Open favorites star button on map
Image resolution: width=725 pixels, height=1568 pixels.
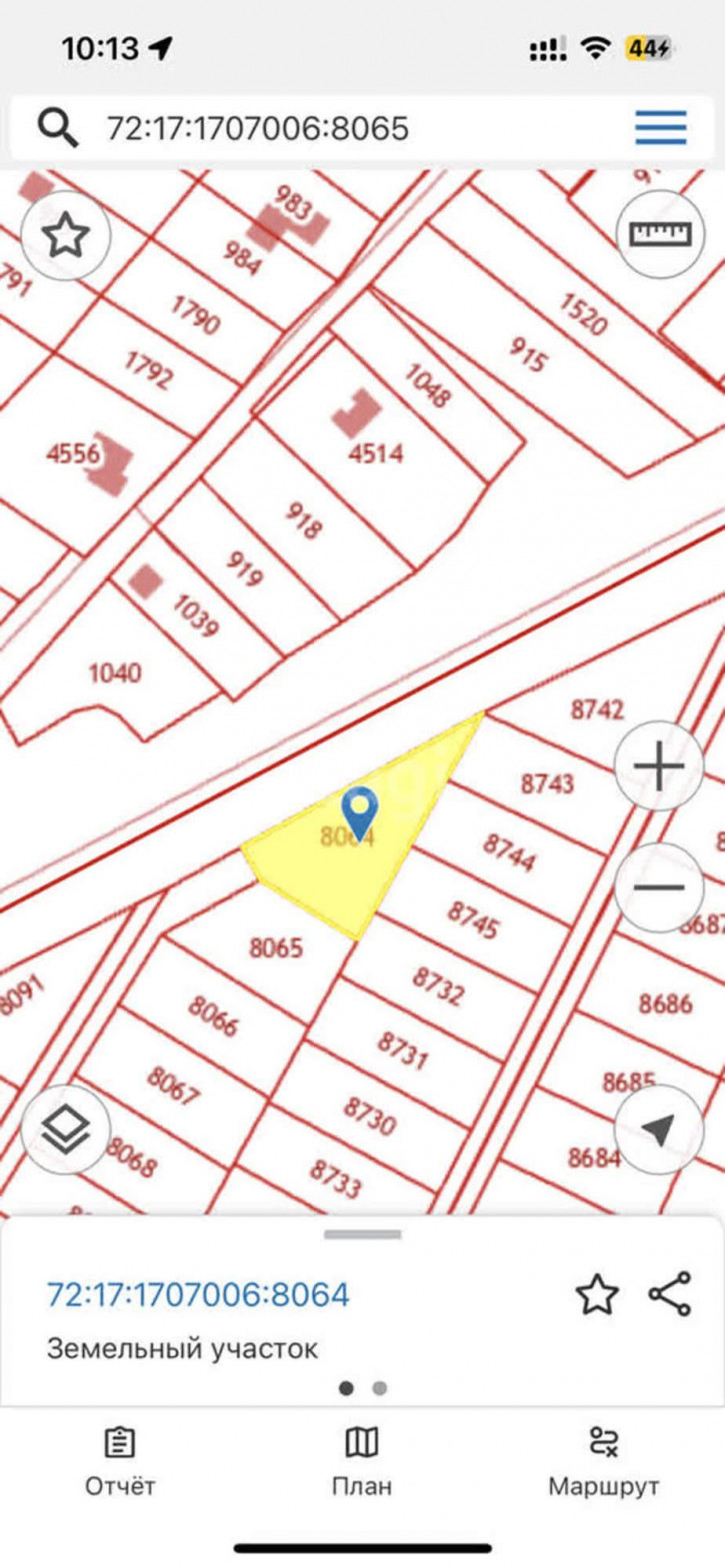pos(66,236)
